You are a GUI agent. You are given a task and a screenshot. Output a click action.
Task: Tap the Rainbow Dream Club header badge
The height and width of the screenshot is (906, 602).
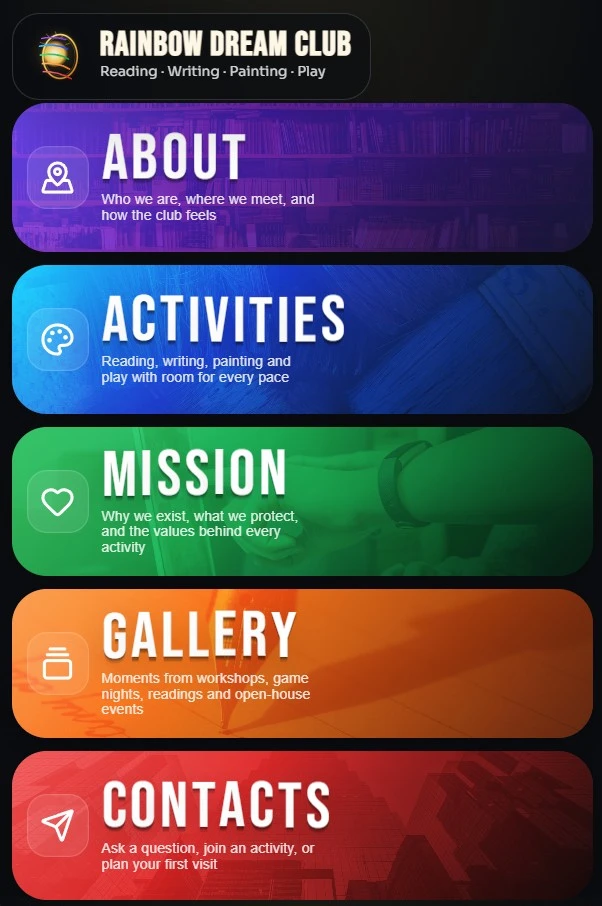tap(191, 56)
